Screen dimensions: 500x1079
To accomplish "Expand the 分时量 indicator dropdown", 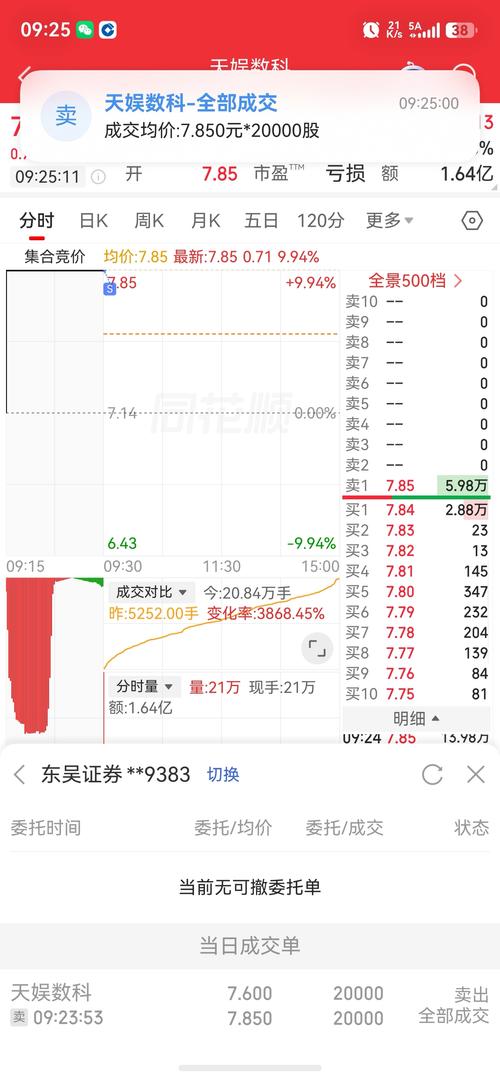I will (x=144, y=686).
